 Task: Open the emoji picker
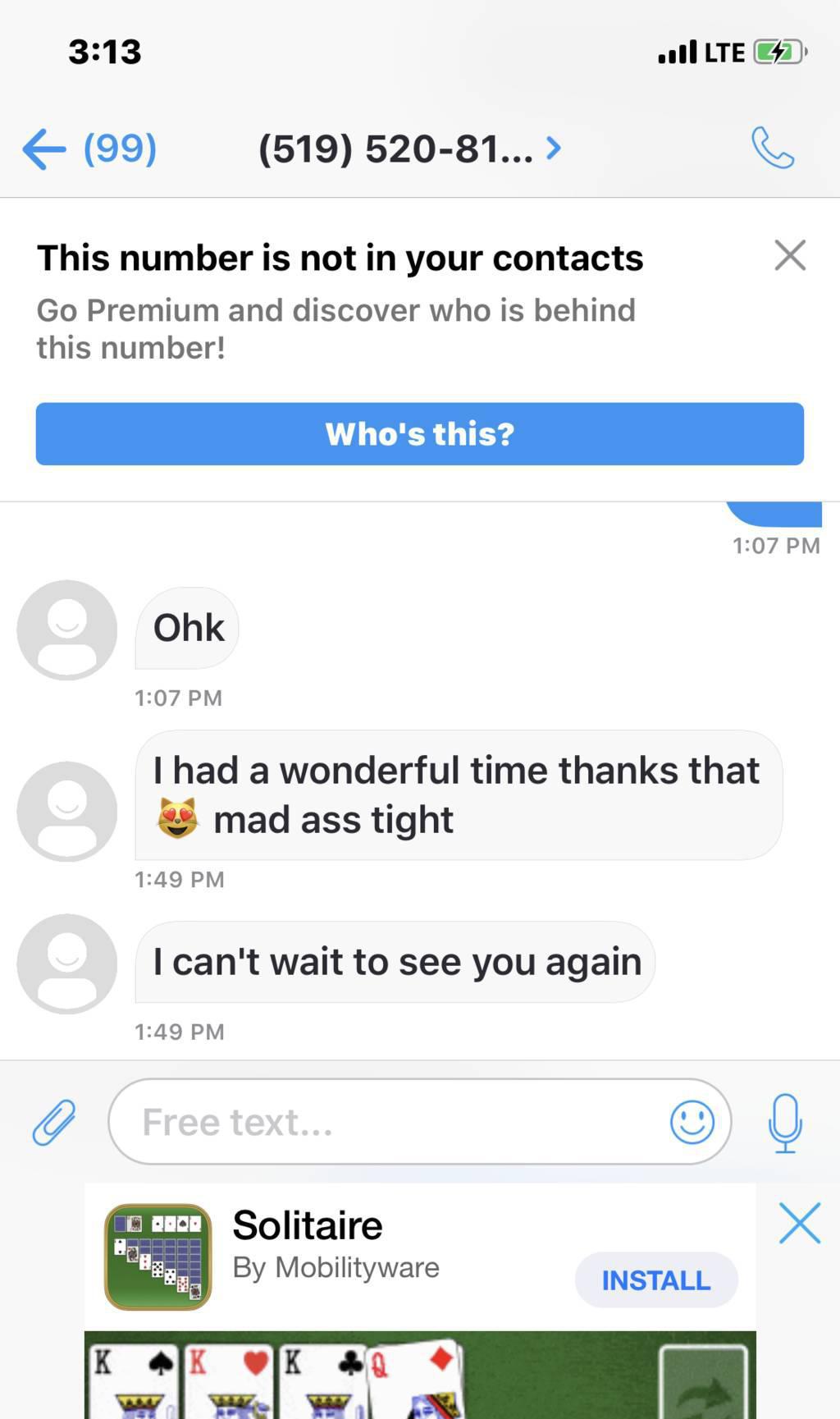click(692, 1122)
